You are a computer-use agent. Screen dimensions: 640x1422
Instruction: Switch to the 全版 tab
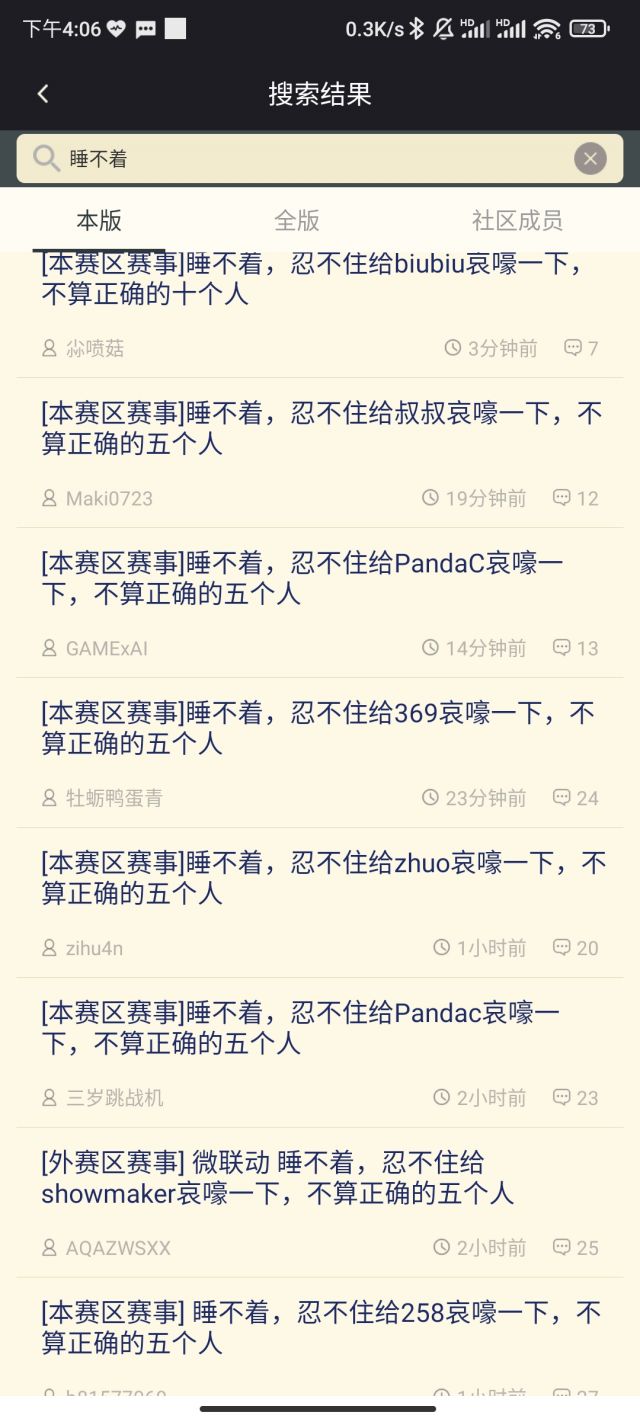[297, 220]
